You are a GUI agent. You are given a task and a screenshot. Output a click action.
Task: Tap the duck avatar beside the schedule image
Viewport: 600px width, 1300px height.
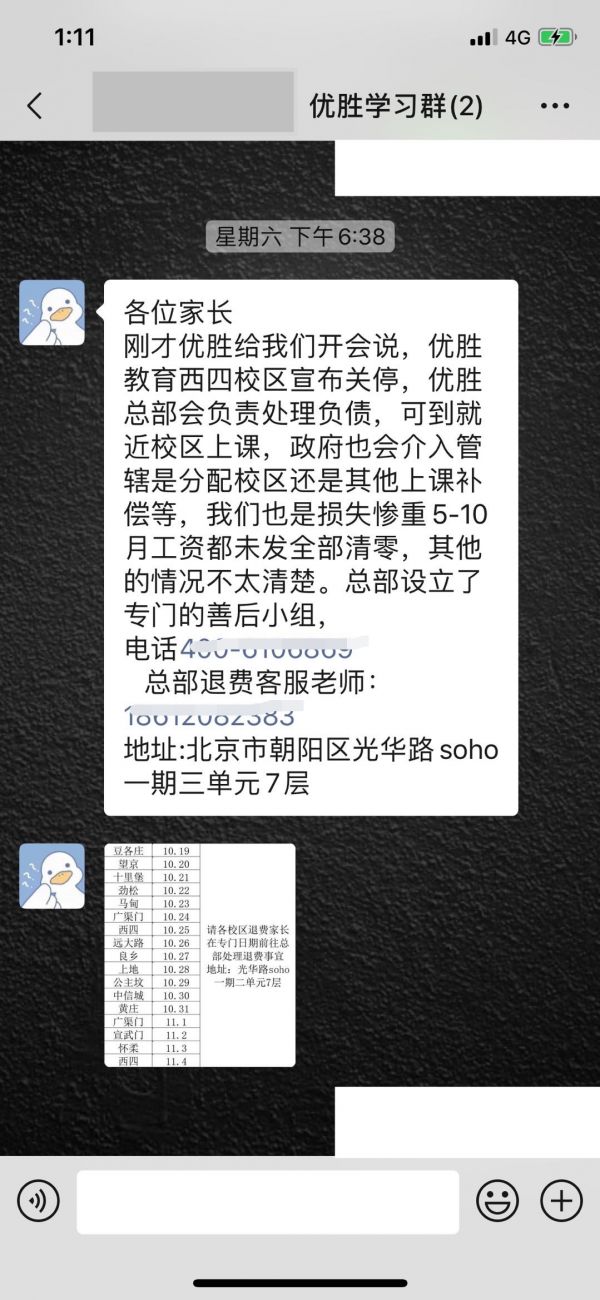[52, 876]
